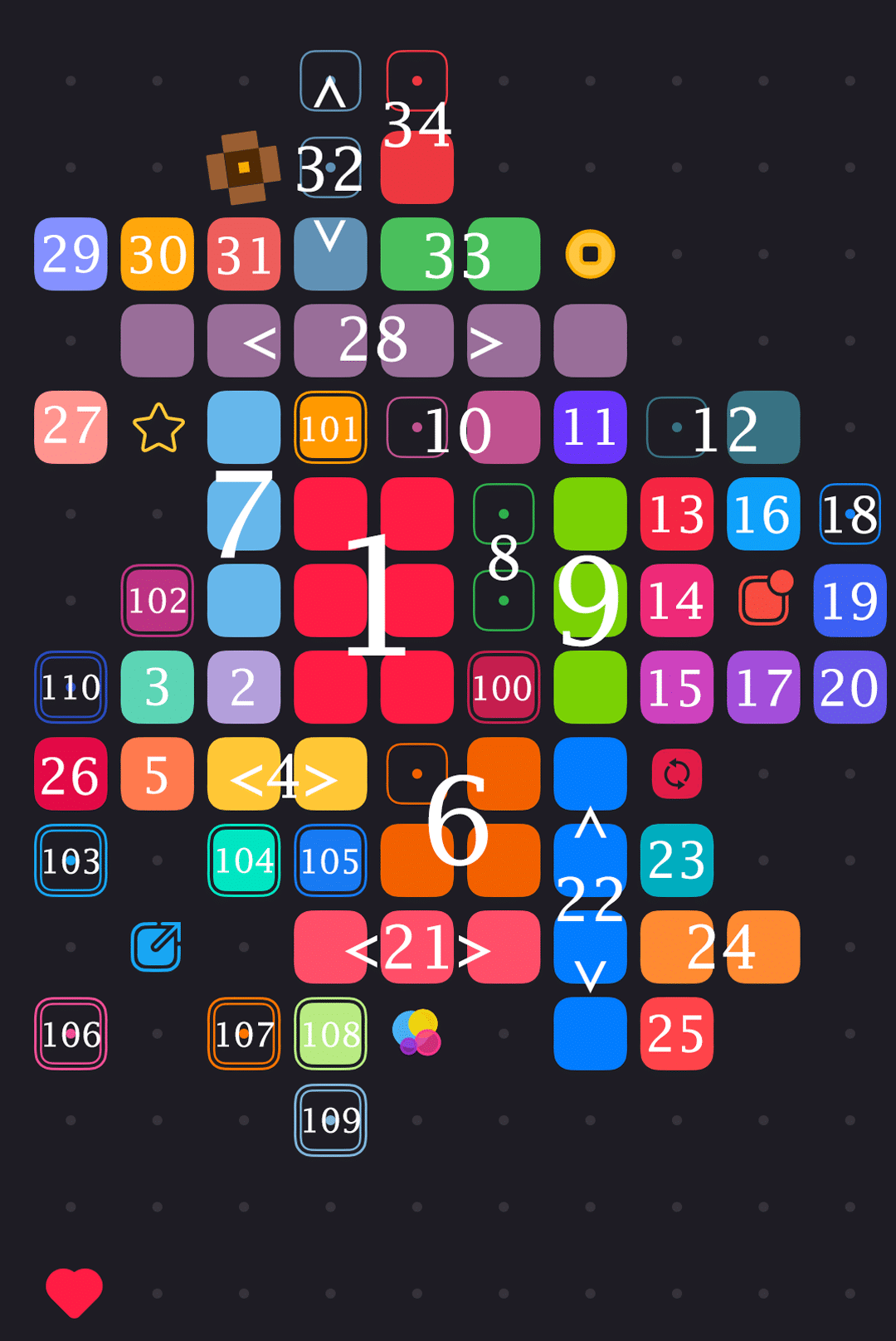
Task: Open the orange tile 5
Action: [158, 774]
